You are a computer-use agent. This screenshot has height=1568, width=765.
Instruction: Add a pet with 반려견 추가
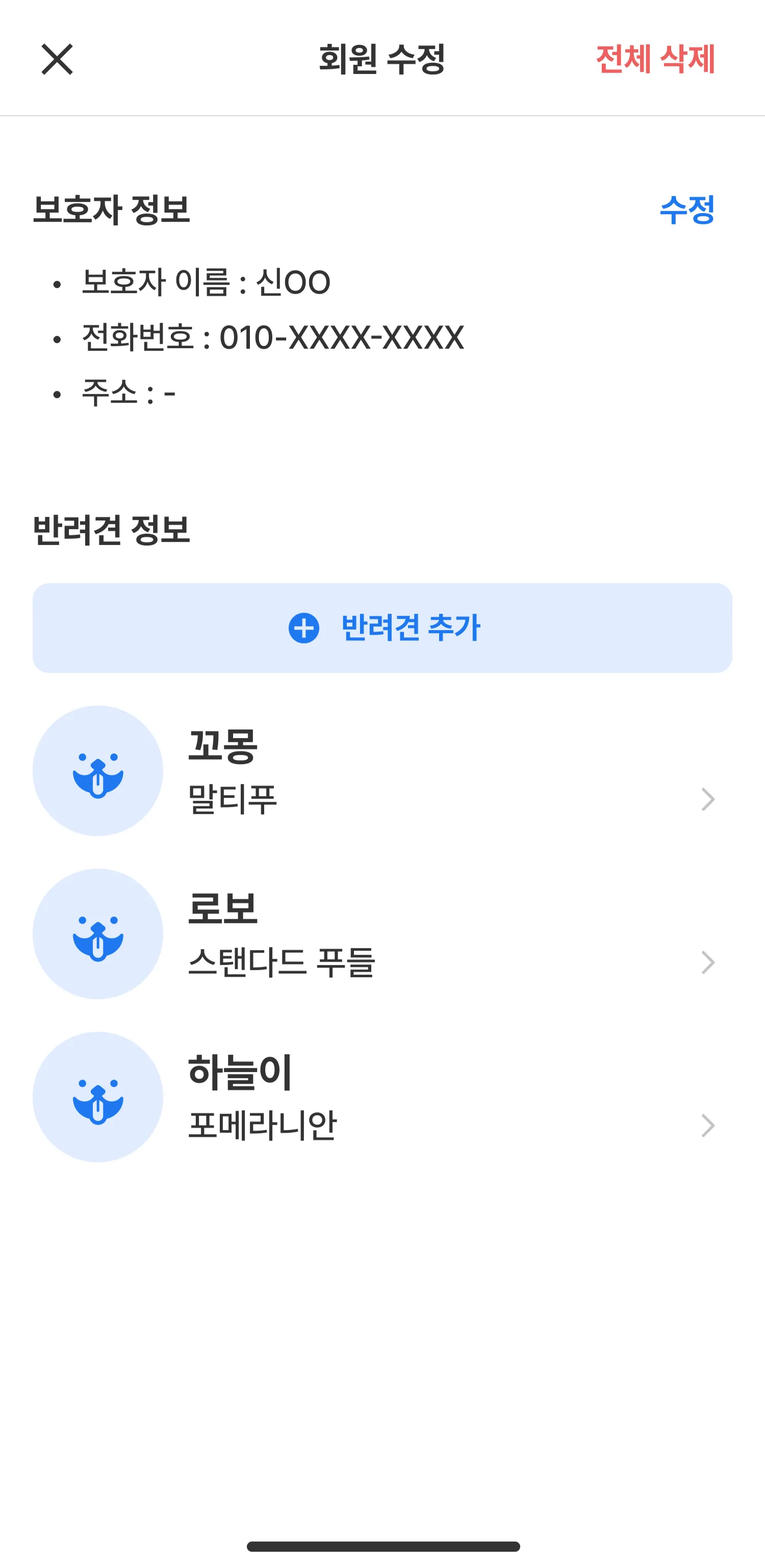pyautogui.click(x=382, y=628)
